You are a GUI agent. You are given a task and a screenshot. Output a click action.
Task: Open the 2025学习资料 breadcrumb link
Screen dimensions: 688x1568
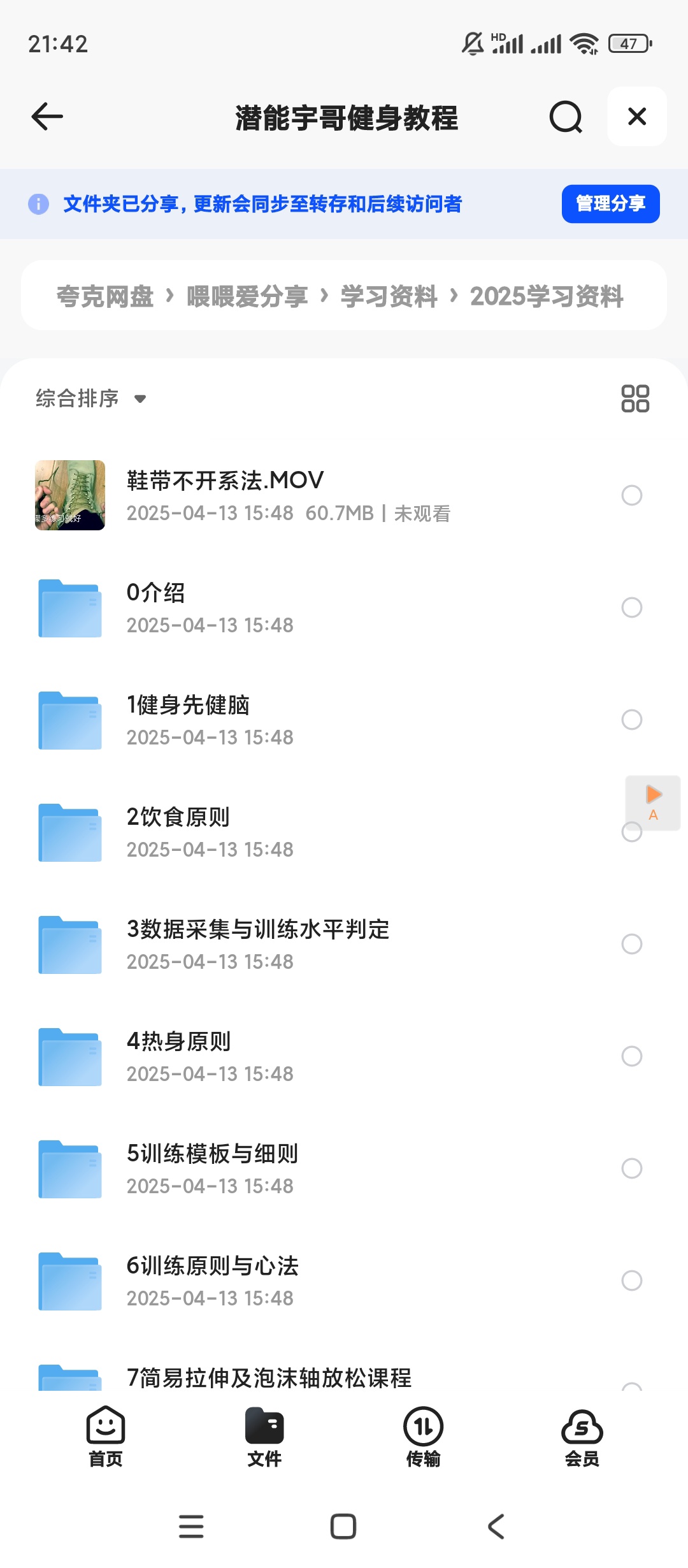(x=547, y=296)
